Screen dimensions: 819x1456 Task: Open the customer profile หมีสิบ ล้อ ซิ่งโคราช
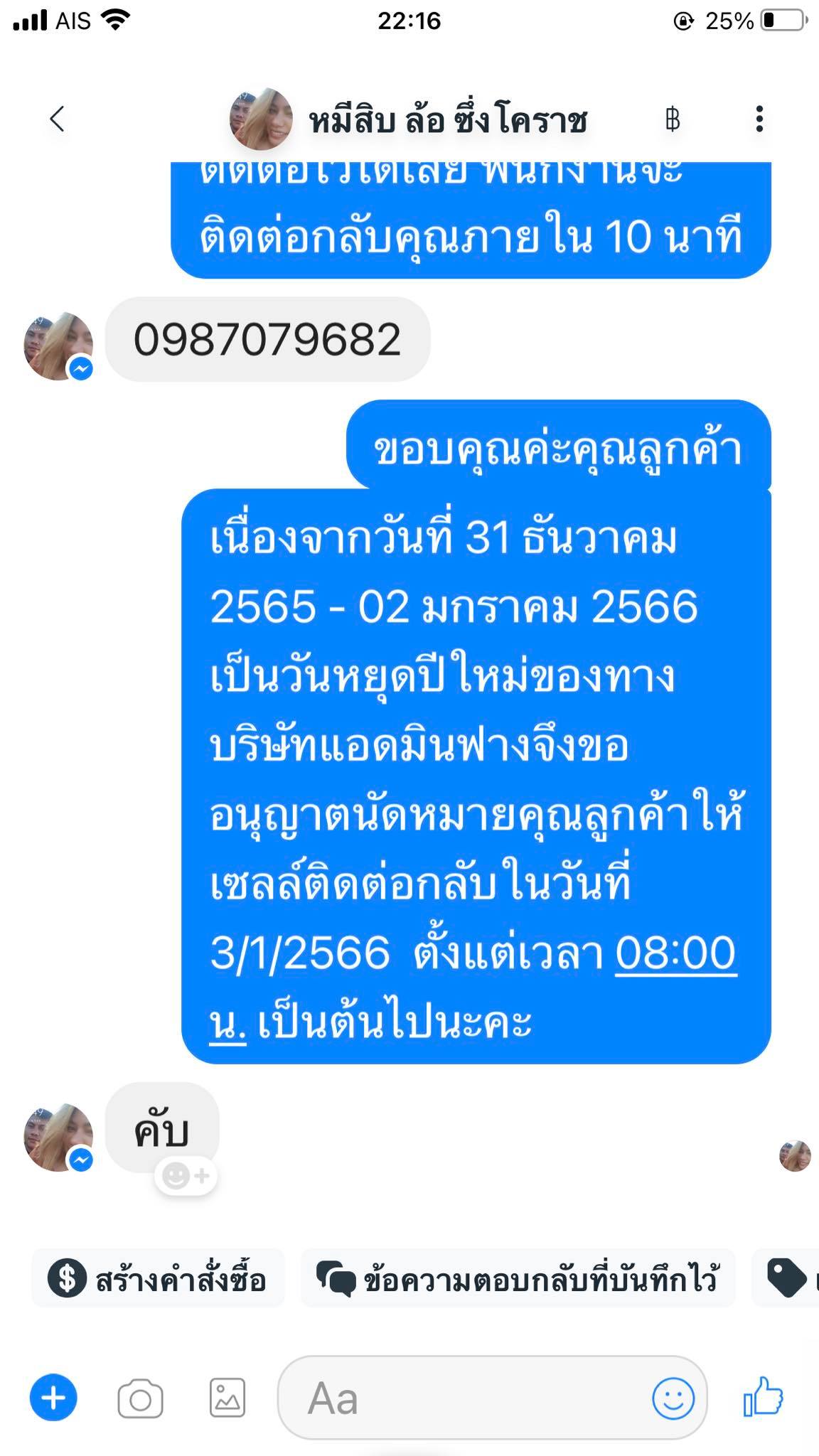[409, 119]
